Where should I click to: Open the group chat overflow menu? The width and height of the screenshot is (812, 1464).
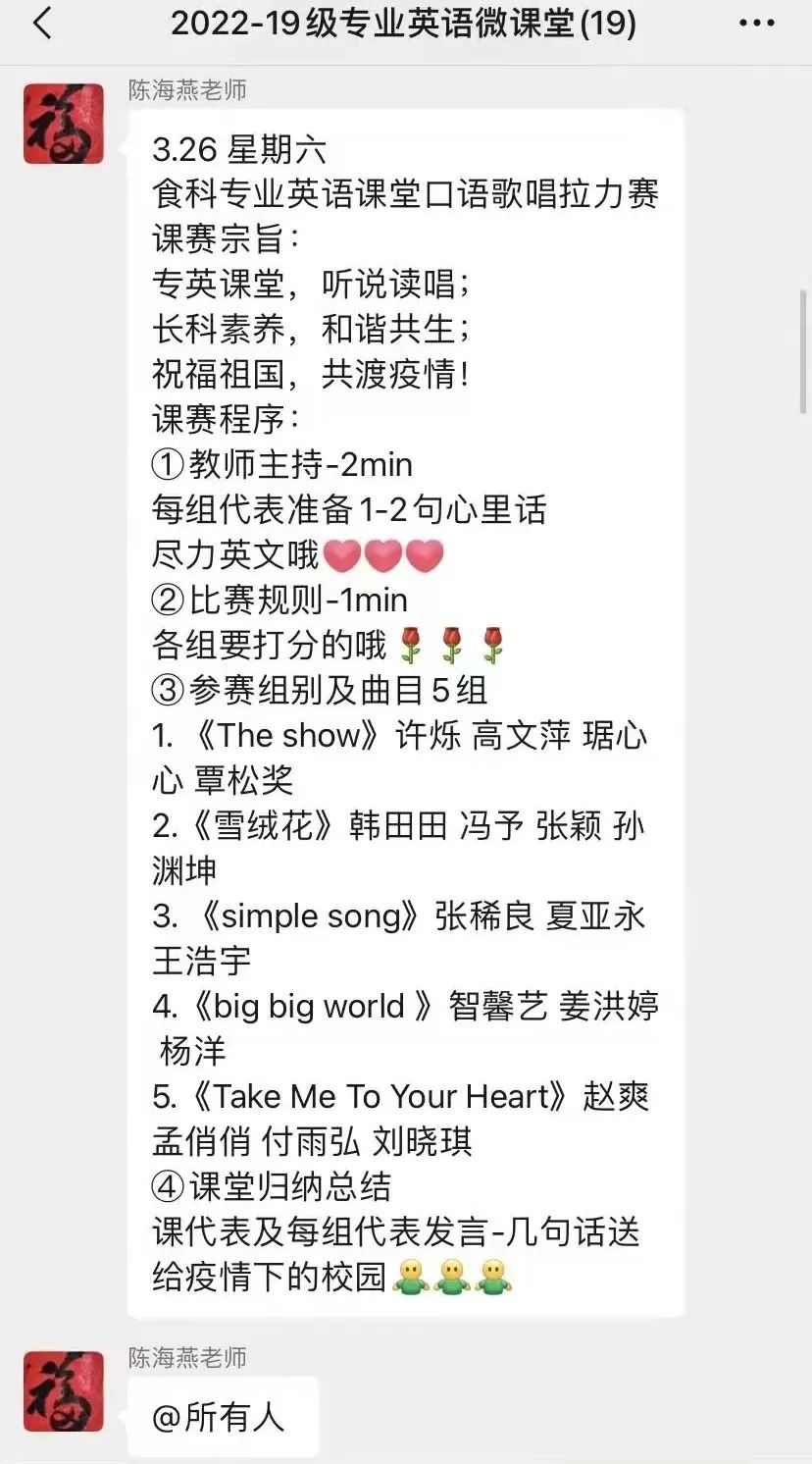[756, 24]
